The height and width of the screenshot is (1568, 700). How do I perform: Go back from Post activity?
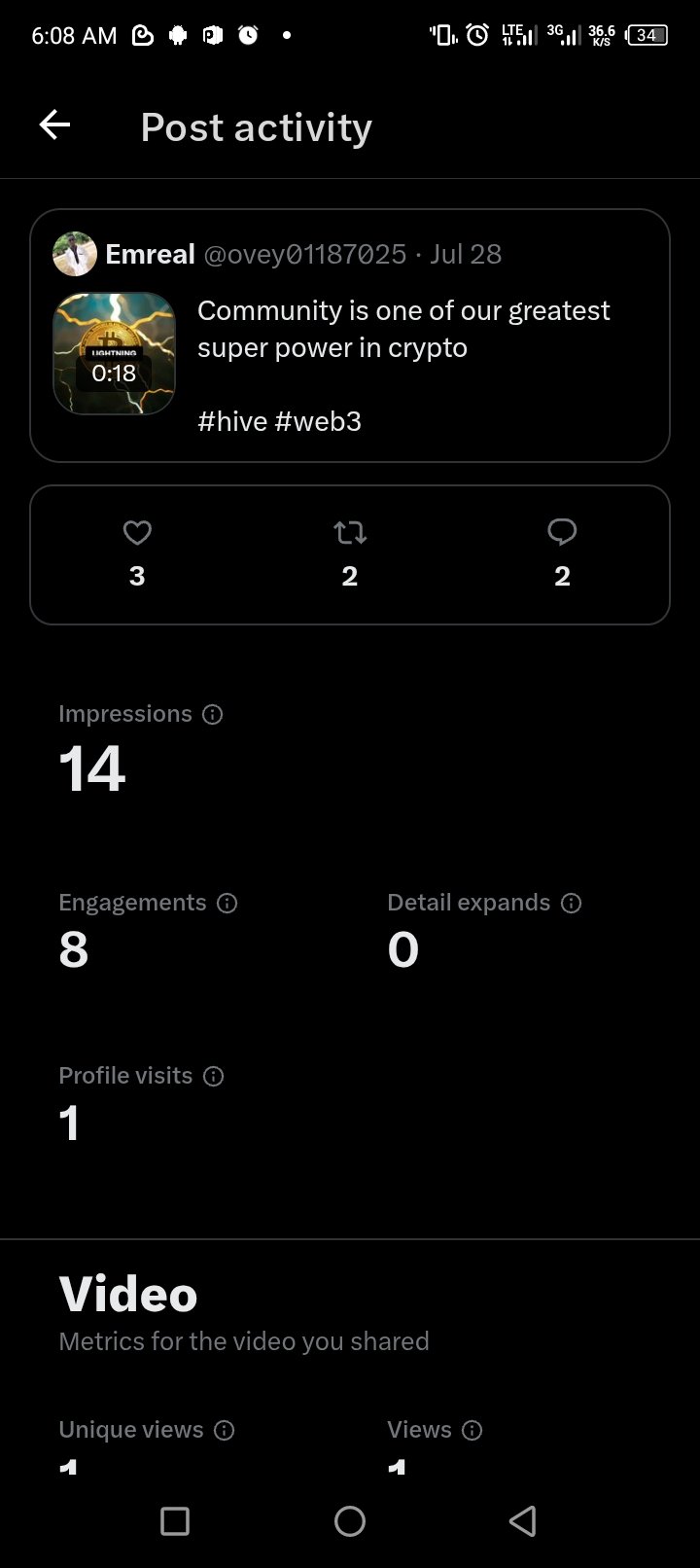point(54,125)
